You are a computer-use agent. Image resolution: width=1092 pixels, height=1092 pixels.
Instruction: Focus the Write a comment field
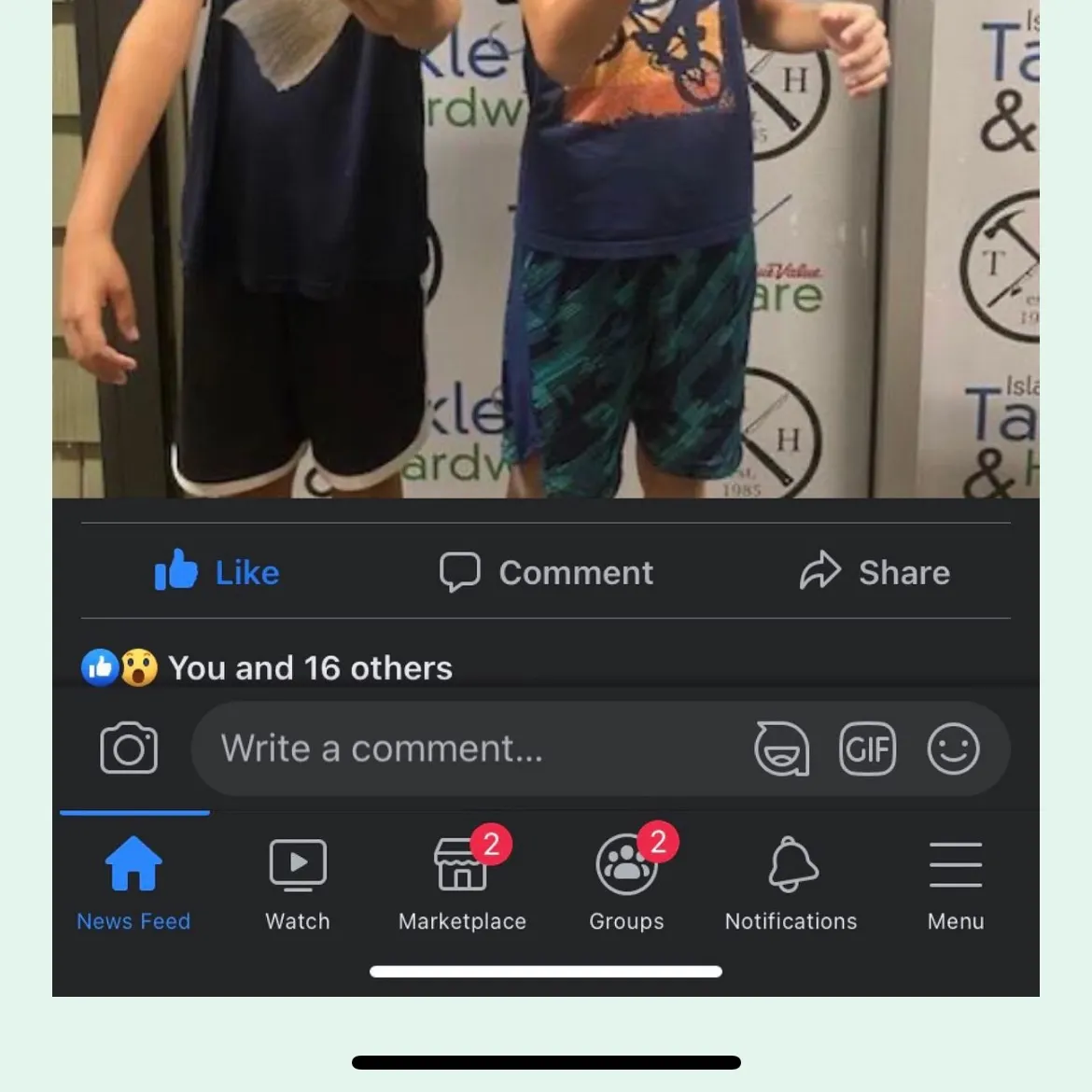point(467,749)
